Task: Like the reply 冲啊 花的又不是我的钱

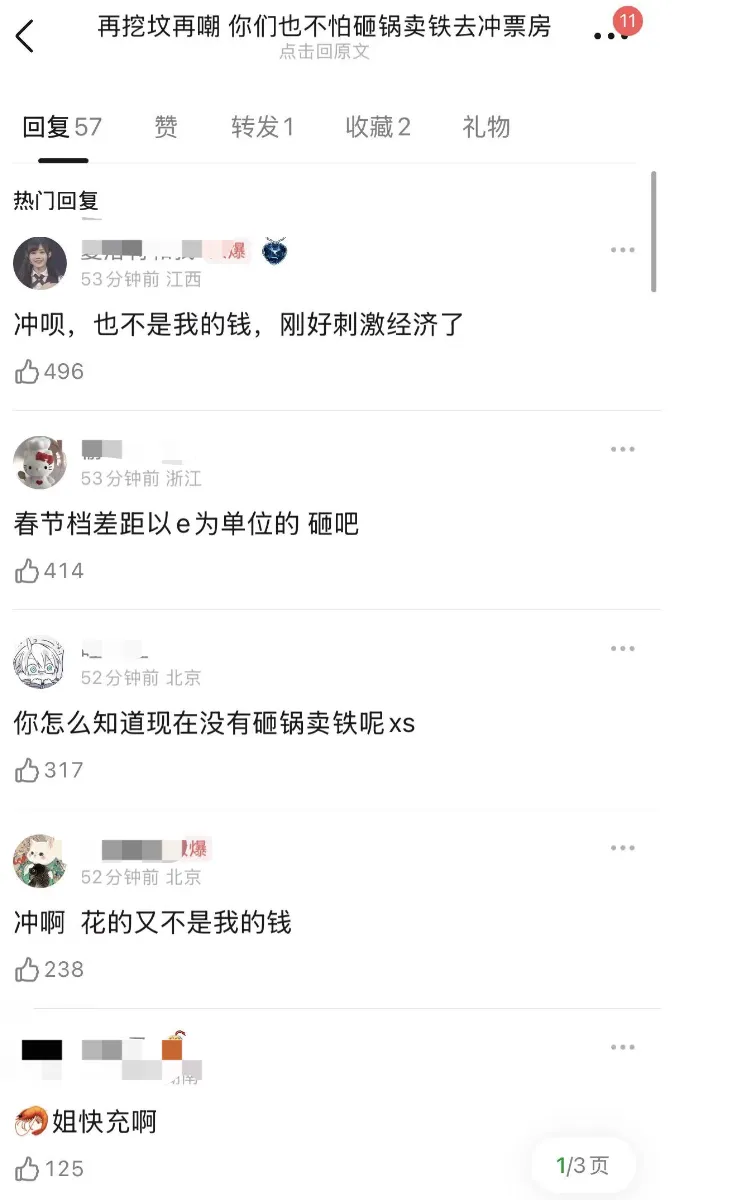Action: click(x=49, y=969)
